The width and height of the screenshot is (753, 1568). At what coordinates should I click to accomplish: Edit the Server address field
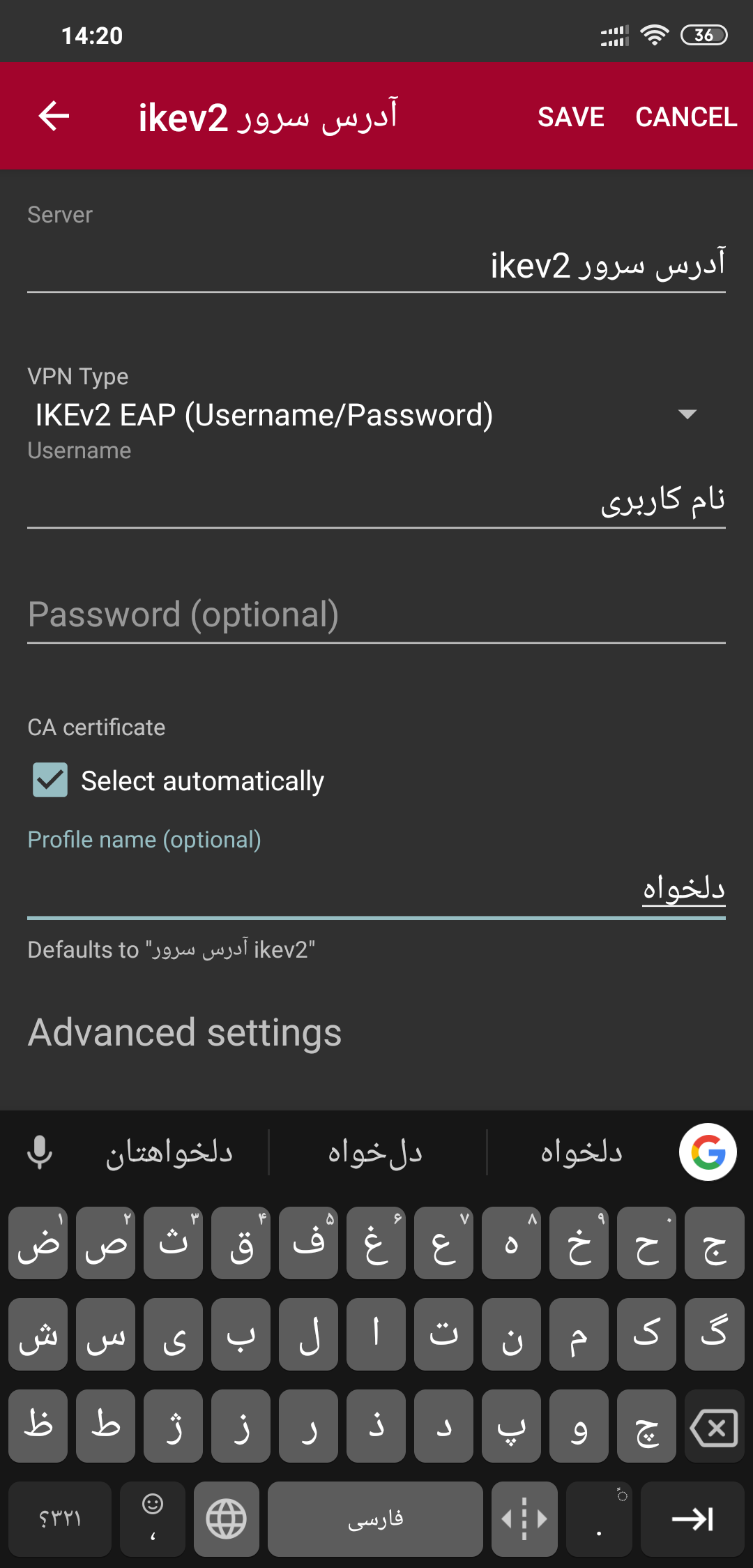point(376,266)
